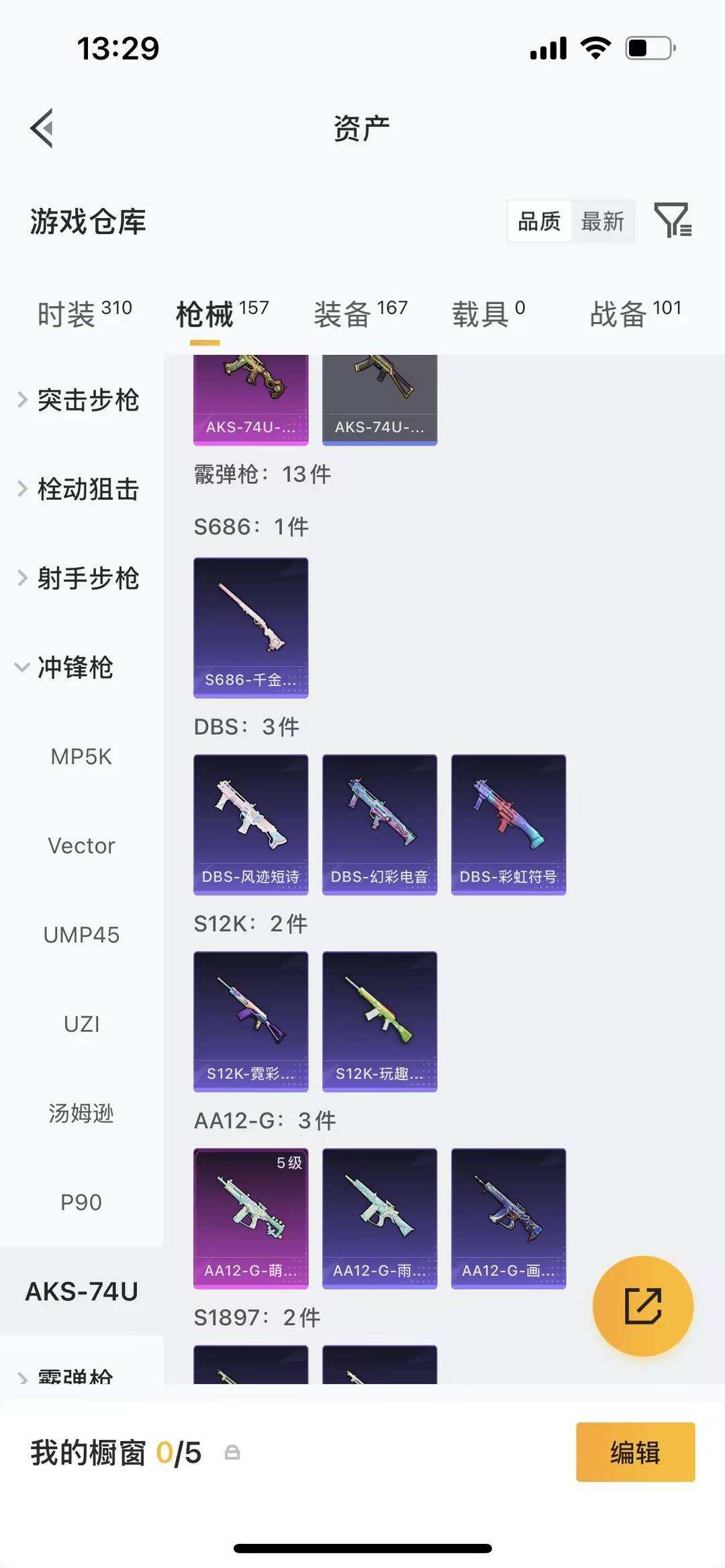Select the DBS-彩虹符号 weapon icon

508,823
